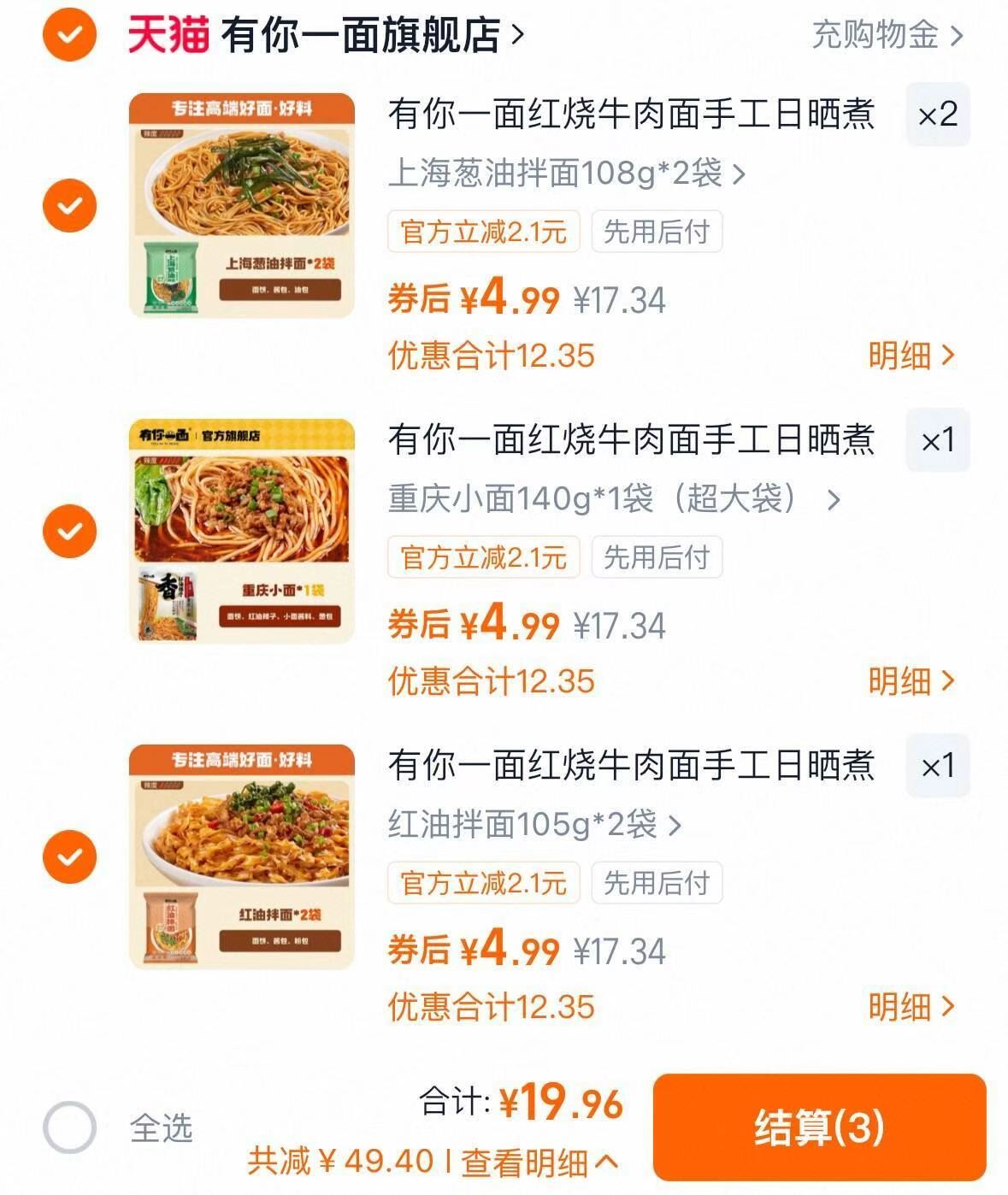1008x1195 pixels.
Task: Uncheck the 重庆小面 item checkbox
Action: (x=68, y=531)
